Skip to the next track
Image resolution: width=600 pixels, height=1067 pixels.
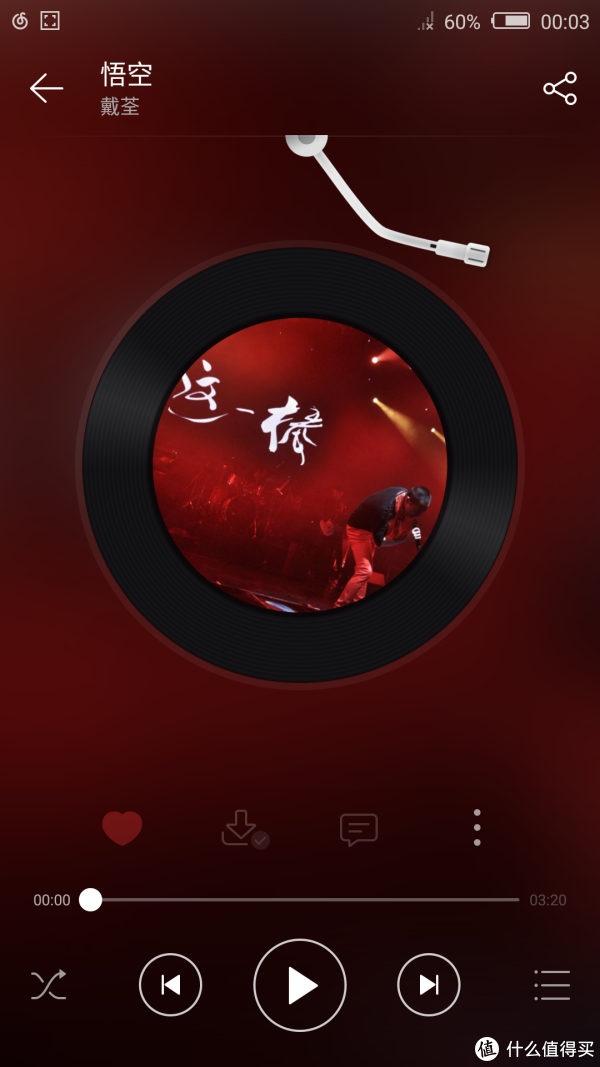point(429,985)
